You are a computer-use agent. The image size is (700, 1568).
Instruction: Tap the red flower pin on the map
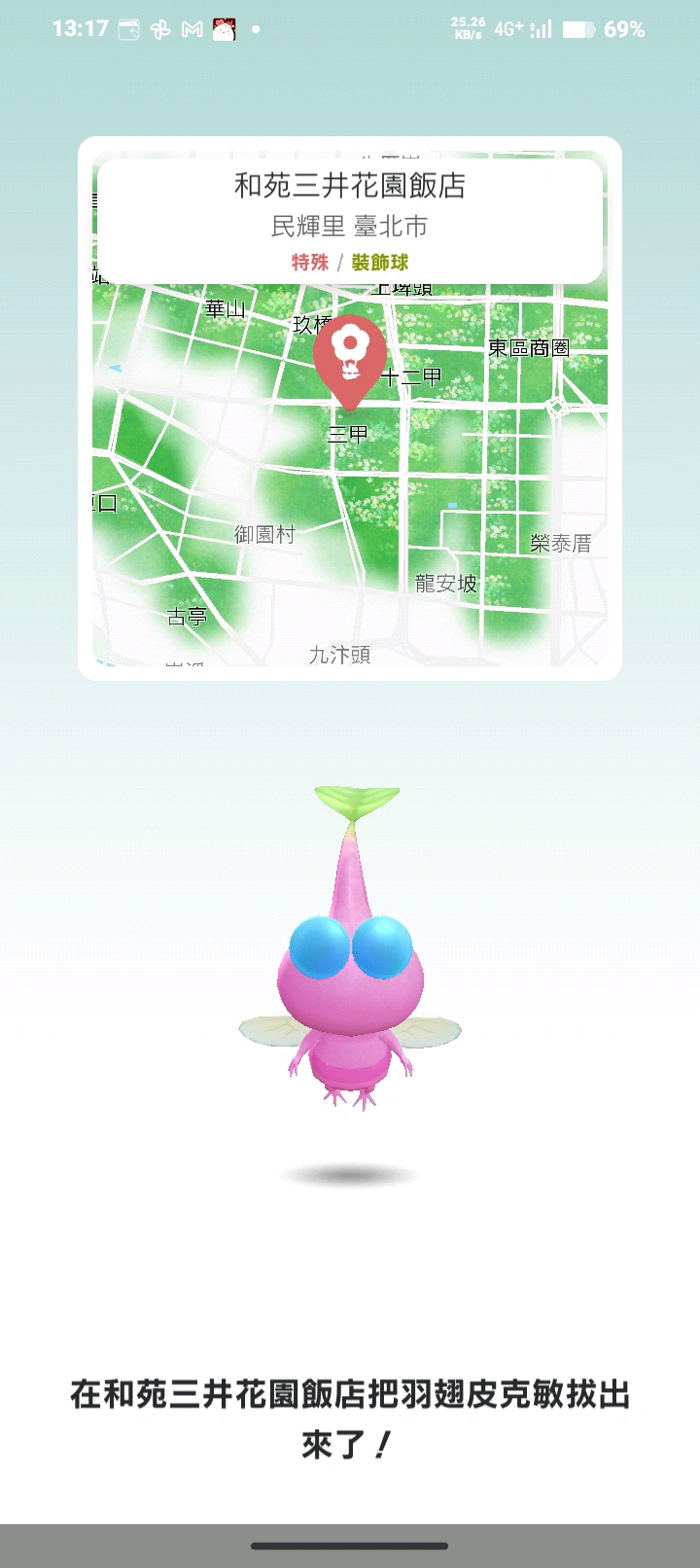(x=350, y=357)
